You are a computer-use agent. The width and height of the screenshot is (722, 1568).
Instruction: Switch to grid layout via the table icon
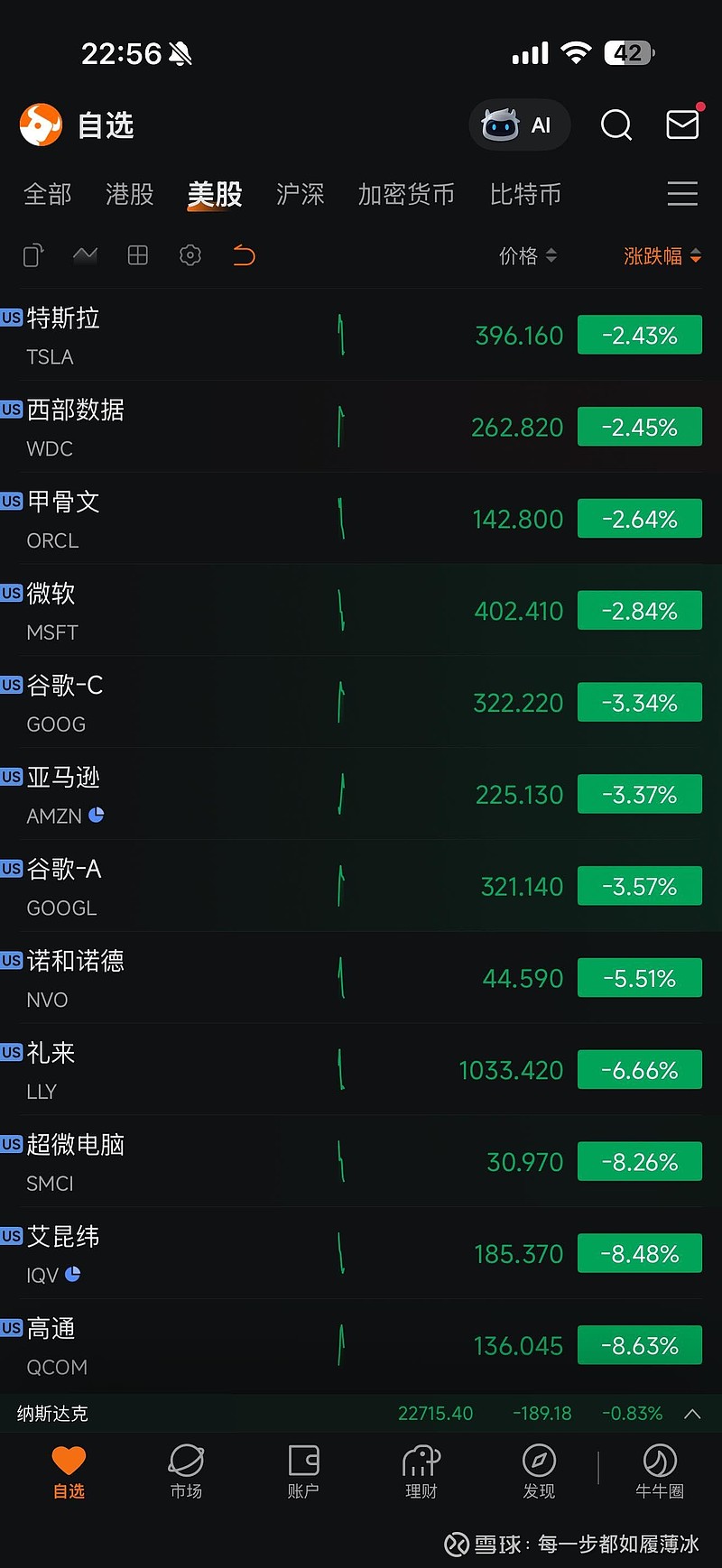tap(137, 255)
